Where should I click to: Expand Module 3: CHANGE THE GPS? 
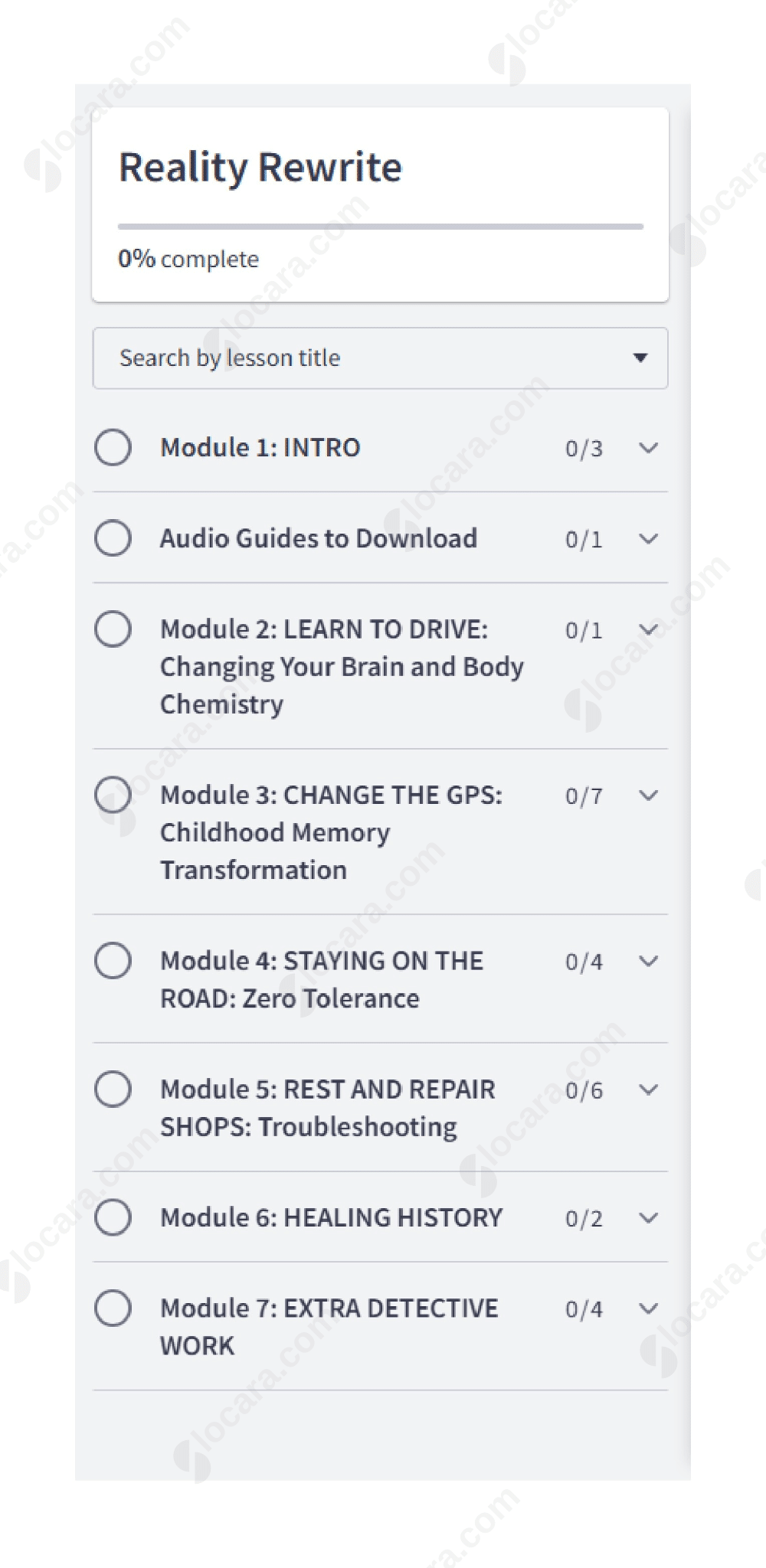[648, 795]
